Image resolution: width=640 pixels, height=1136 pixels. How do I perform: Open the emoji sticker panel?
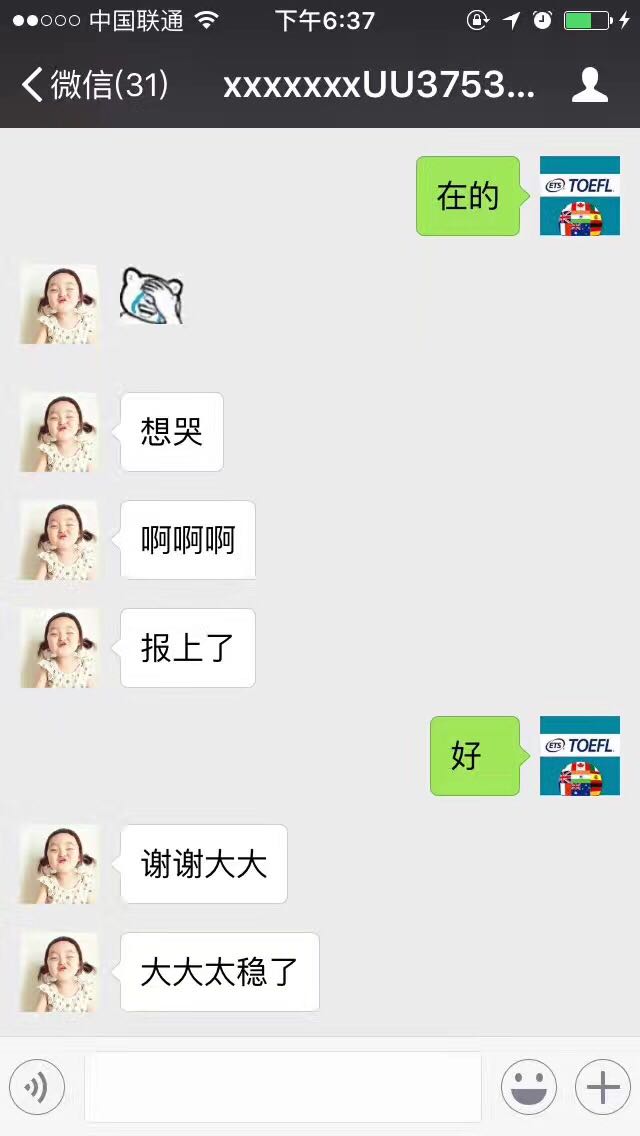528,1087
